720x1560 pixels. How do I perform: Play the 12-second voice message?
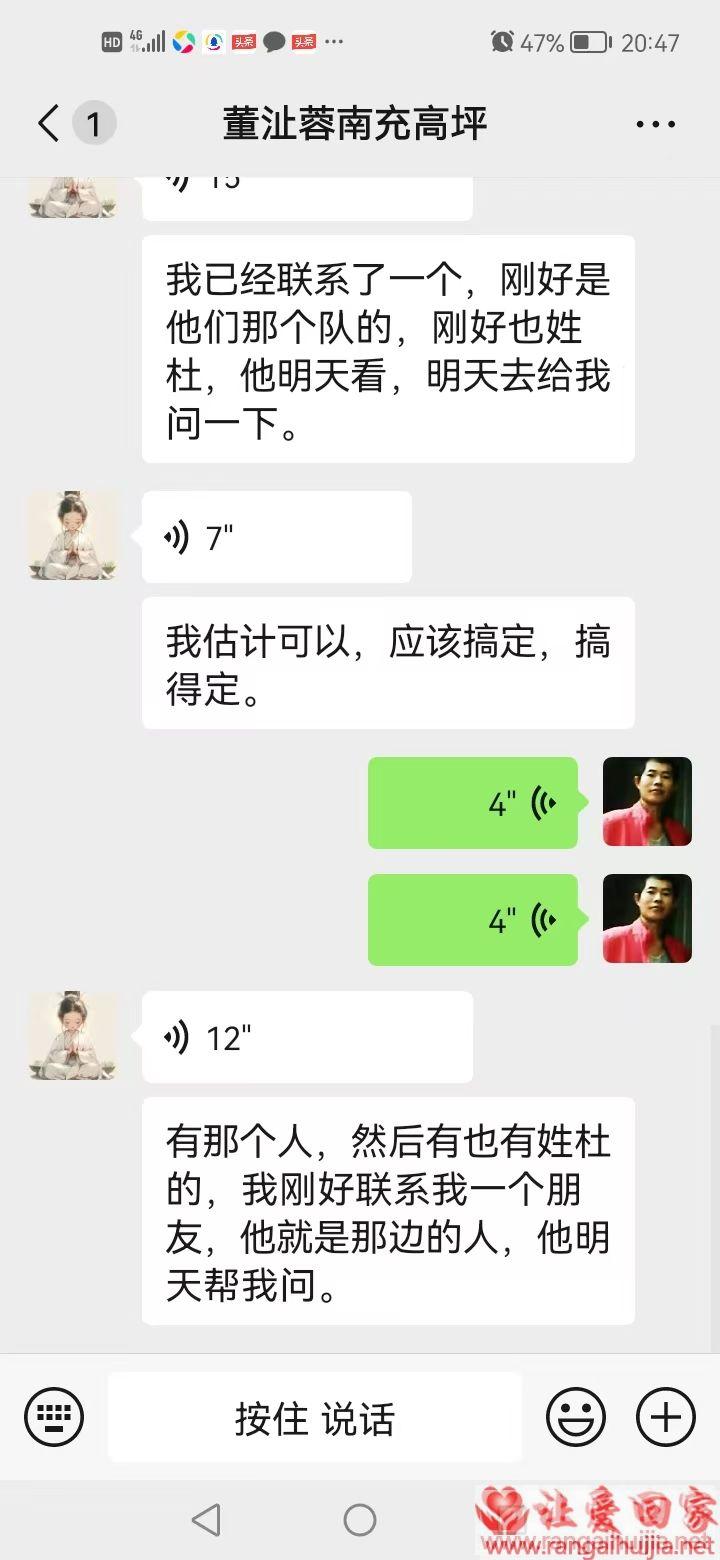(306, 1037)
